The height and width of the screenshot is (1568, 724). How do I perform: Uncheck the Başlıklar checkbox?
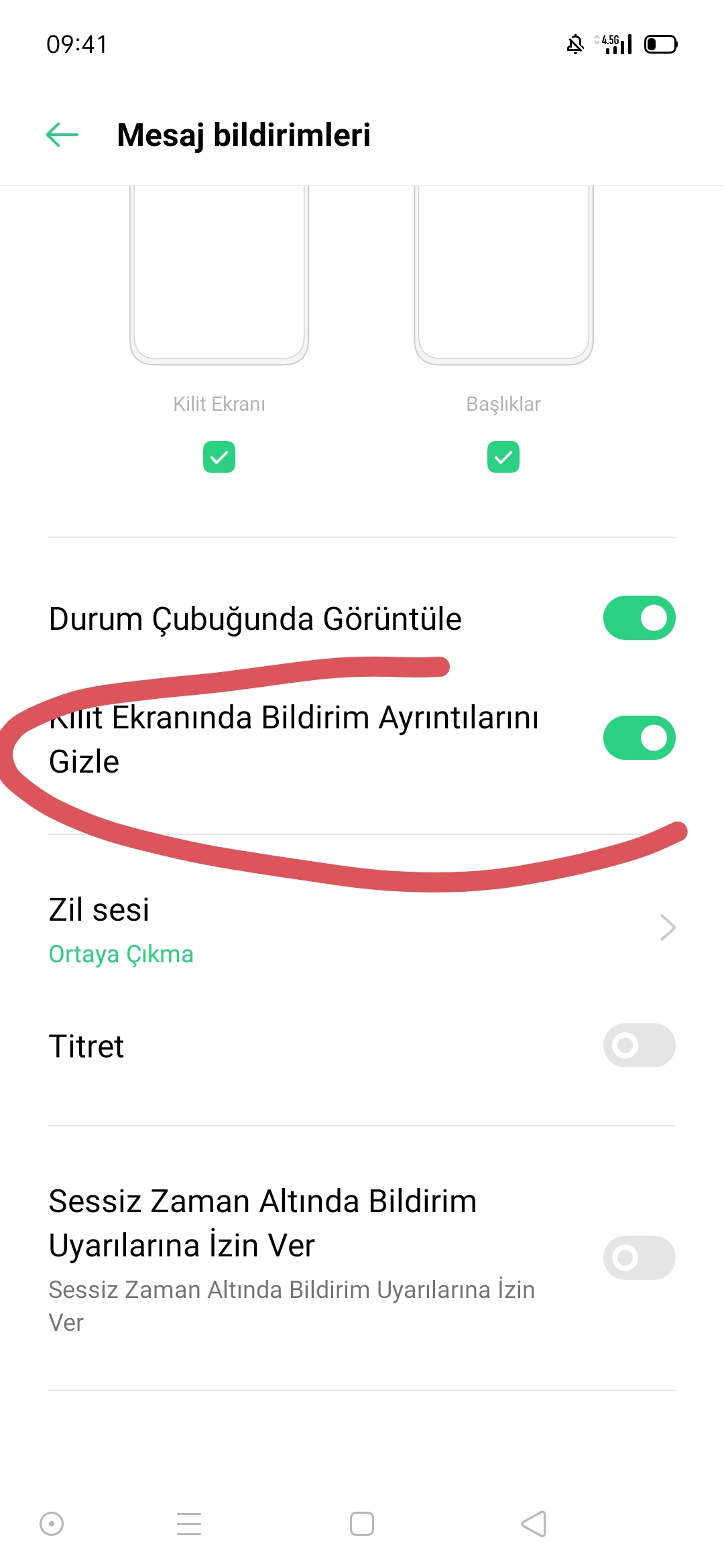coord(503,457)
